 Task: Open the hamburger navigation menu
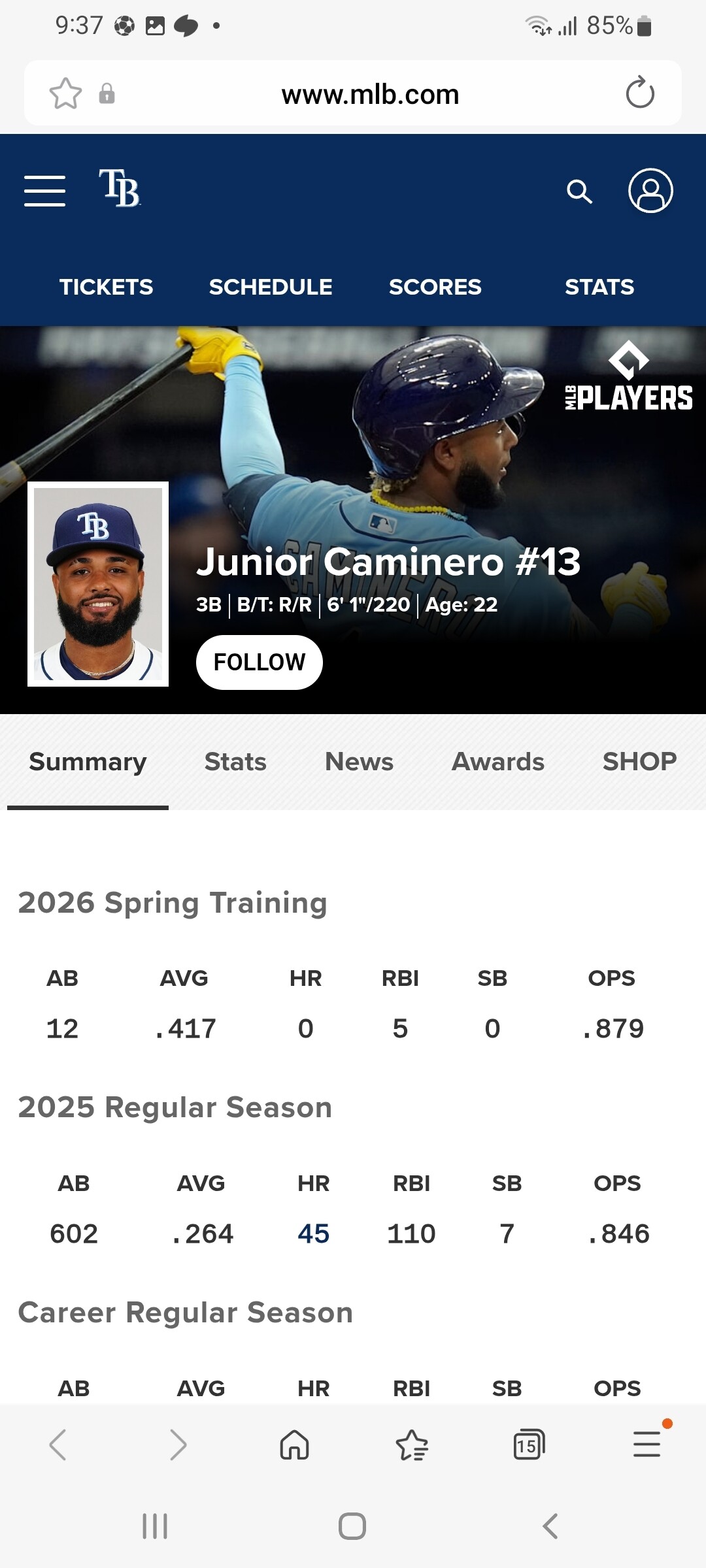click(44, 191)
